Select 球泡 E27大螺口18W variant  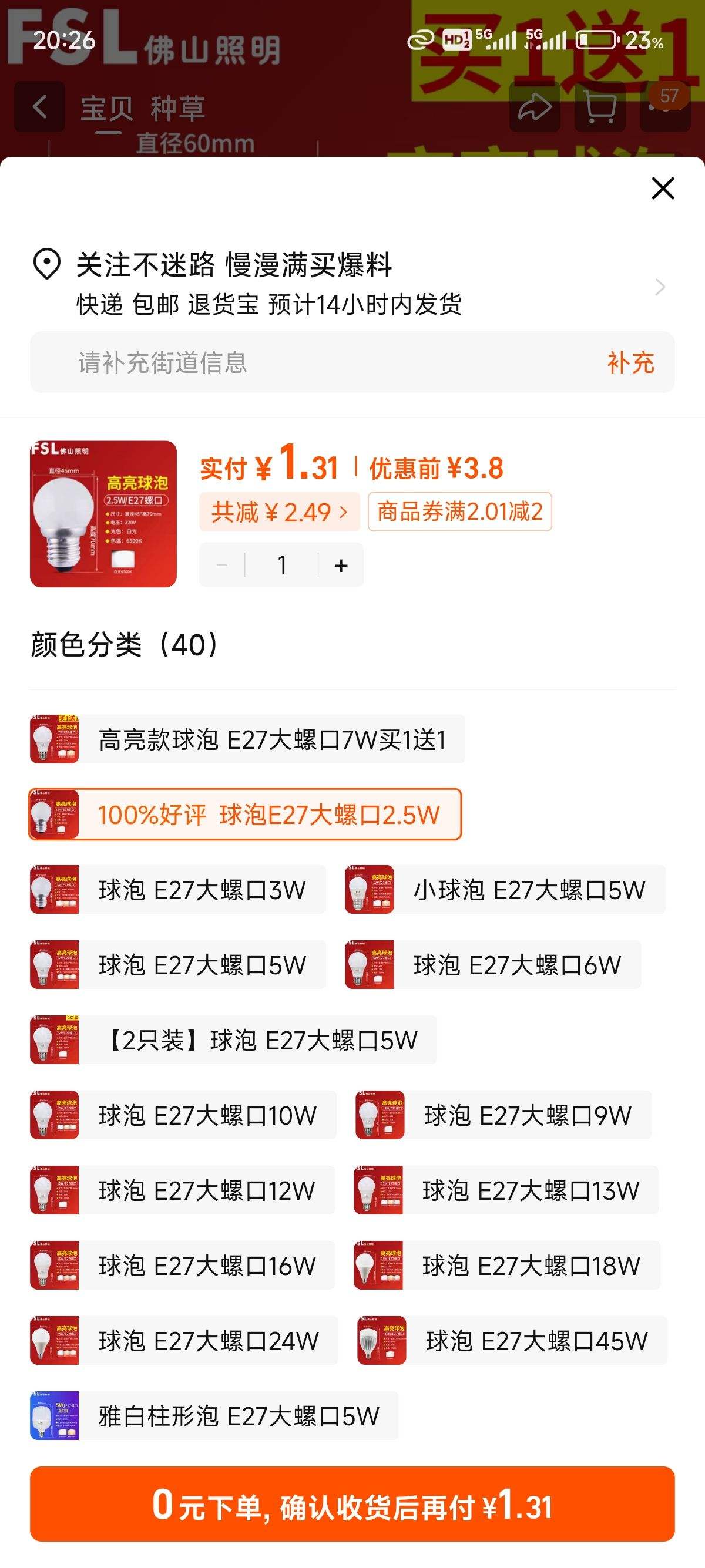point(506,1266)
